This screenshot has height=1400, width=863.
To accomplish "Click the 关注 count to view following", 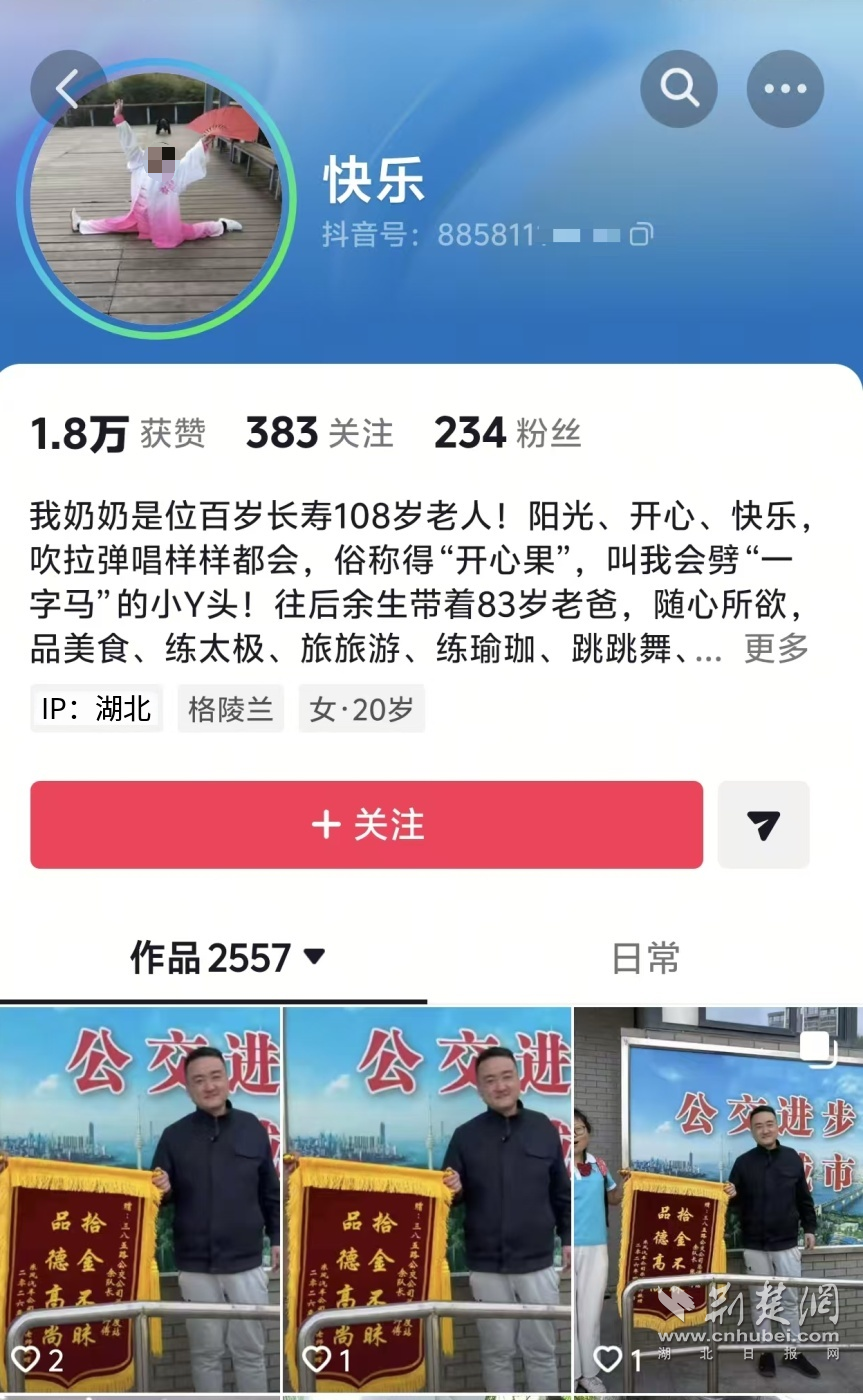I will pos(318,432).
